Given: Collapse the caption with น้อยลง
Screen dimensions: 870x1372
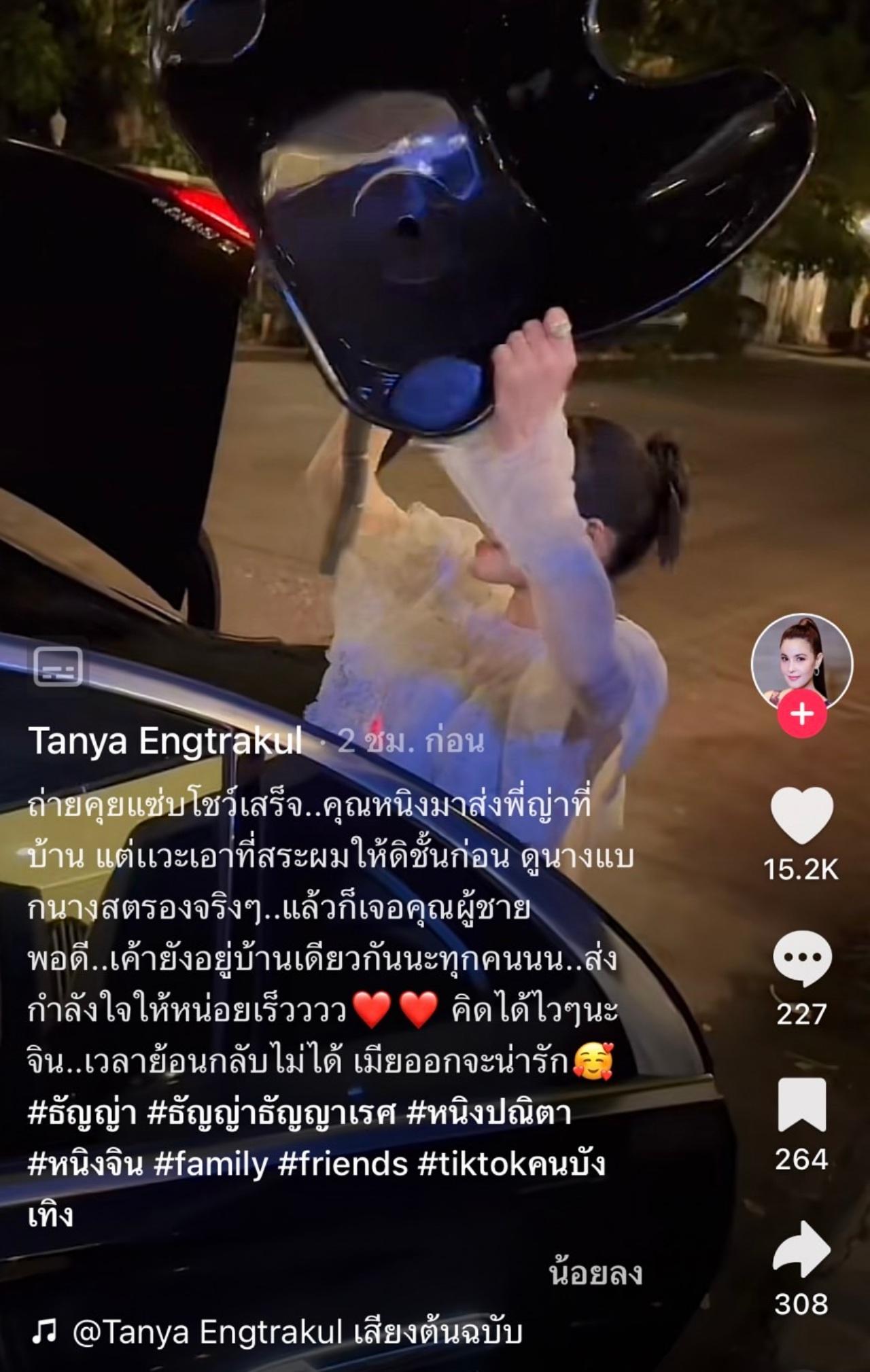Looking at the screenshot, I should coord(595,1273).
